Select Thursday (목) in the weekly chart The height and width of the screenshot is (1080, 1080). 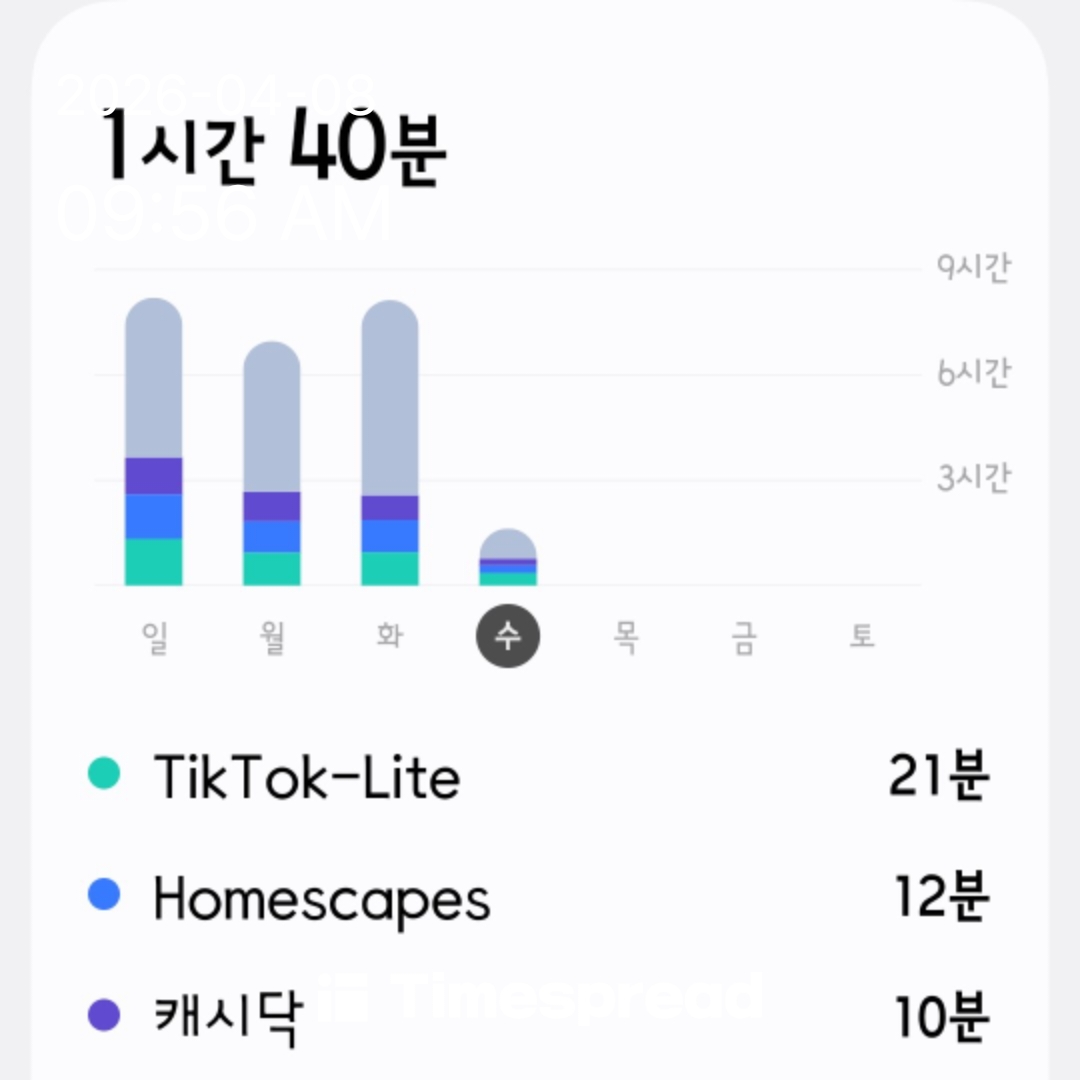(x=626, y=637)
